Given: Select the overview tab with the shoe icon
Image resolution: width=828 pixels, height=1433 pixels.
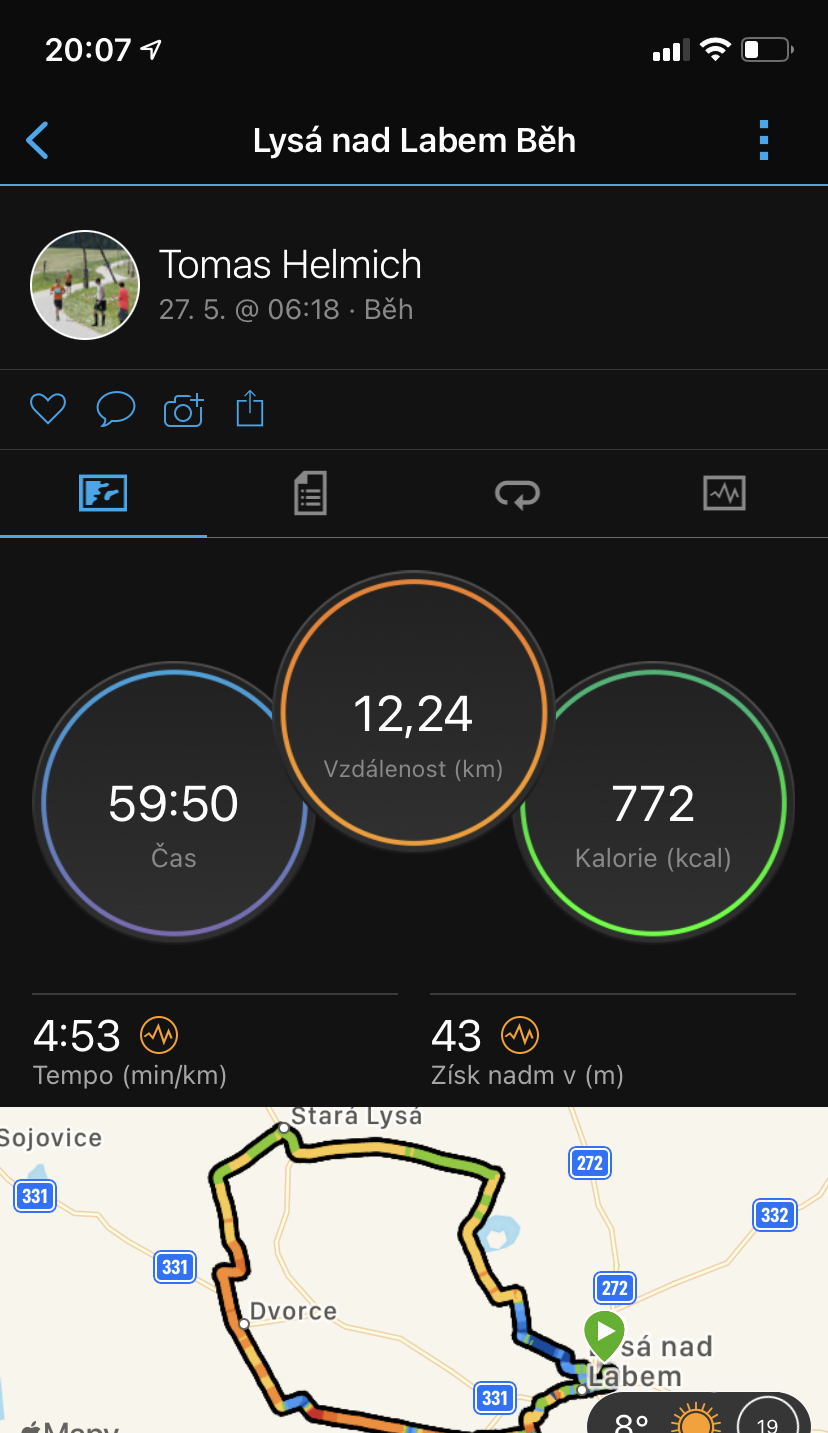Looking at the screenshot, I should click(103, 493).
